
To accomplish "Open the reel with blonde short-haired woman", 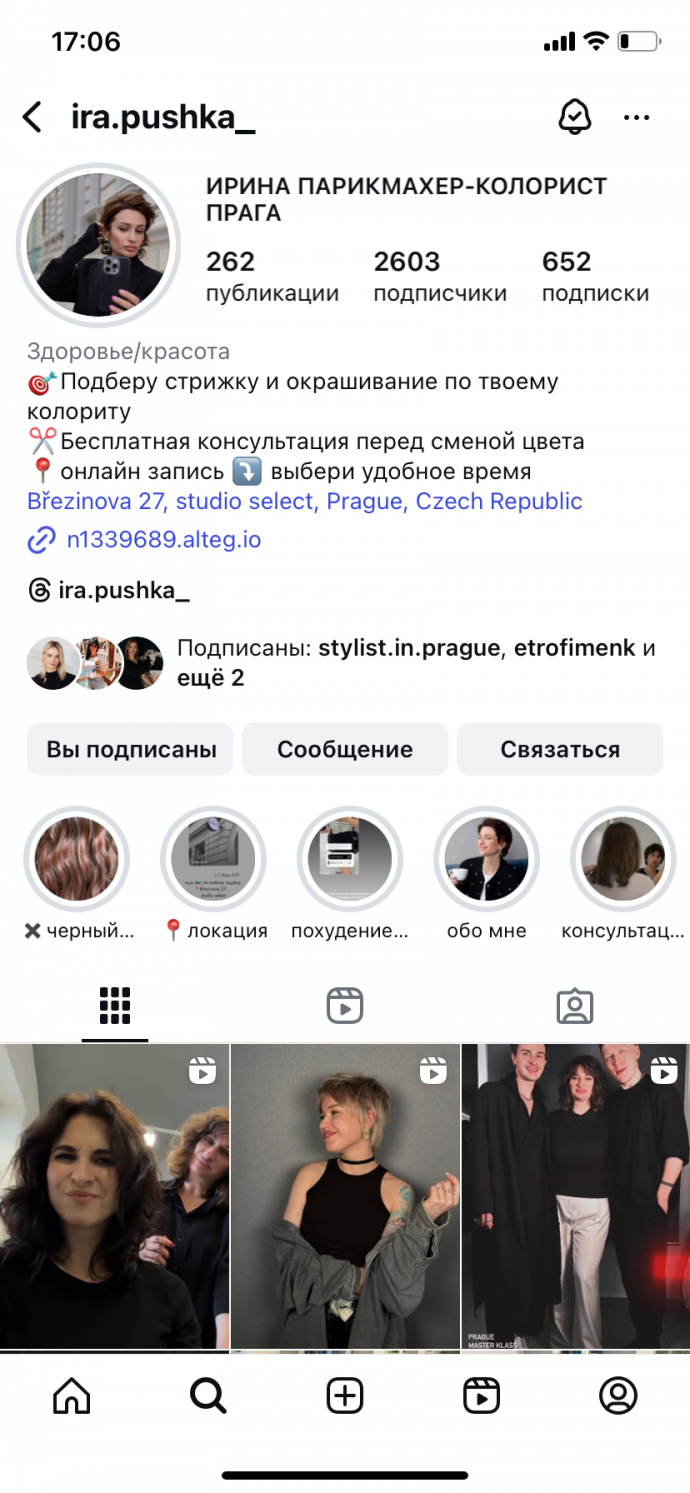I will point(345,1195).
